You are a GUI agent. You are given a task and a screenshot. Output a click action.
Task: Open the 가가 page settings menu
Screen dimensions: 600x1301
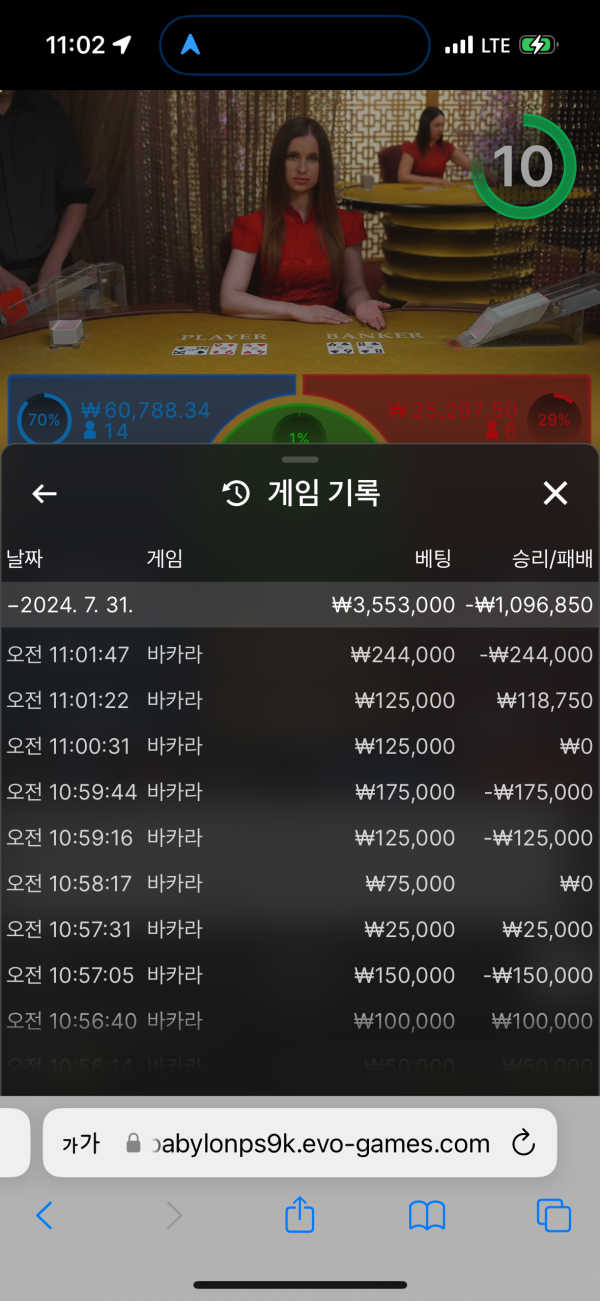point(80,1143)
